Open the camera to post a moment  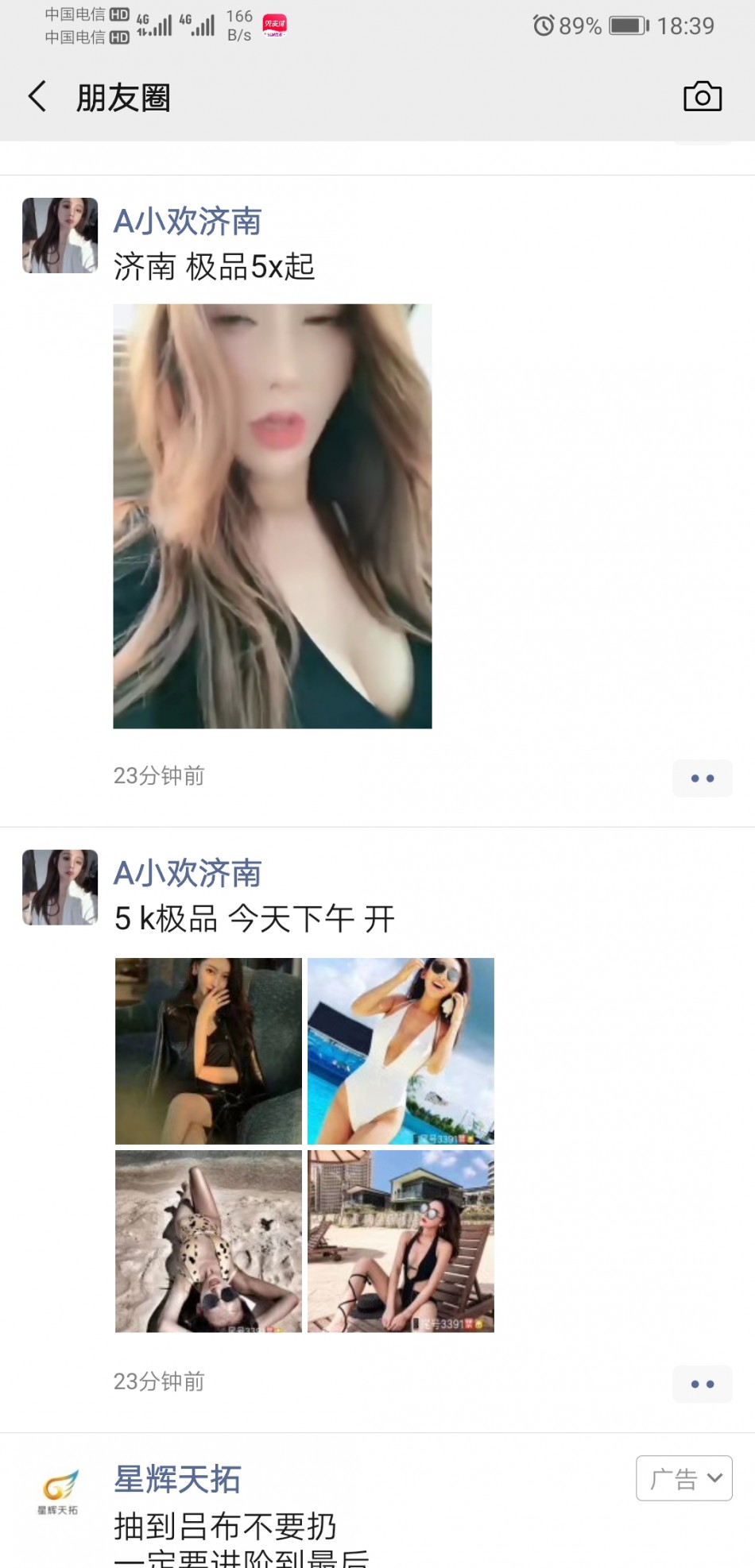pyautogui.click(x=703, y=97)
